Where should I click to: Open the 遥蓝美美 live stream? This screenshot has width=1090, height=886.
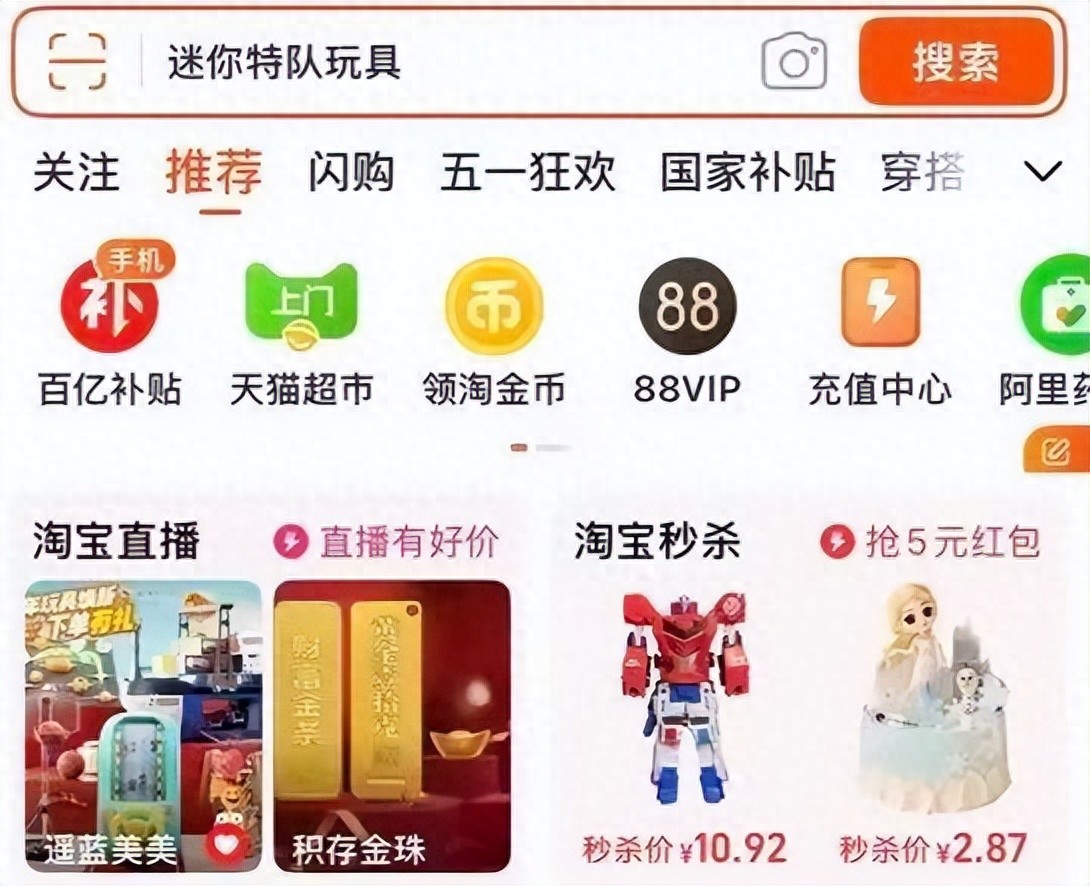click(143, 726)
